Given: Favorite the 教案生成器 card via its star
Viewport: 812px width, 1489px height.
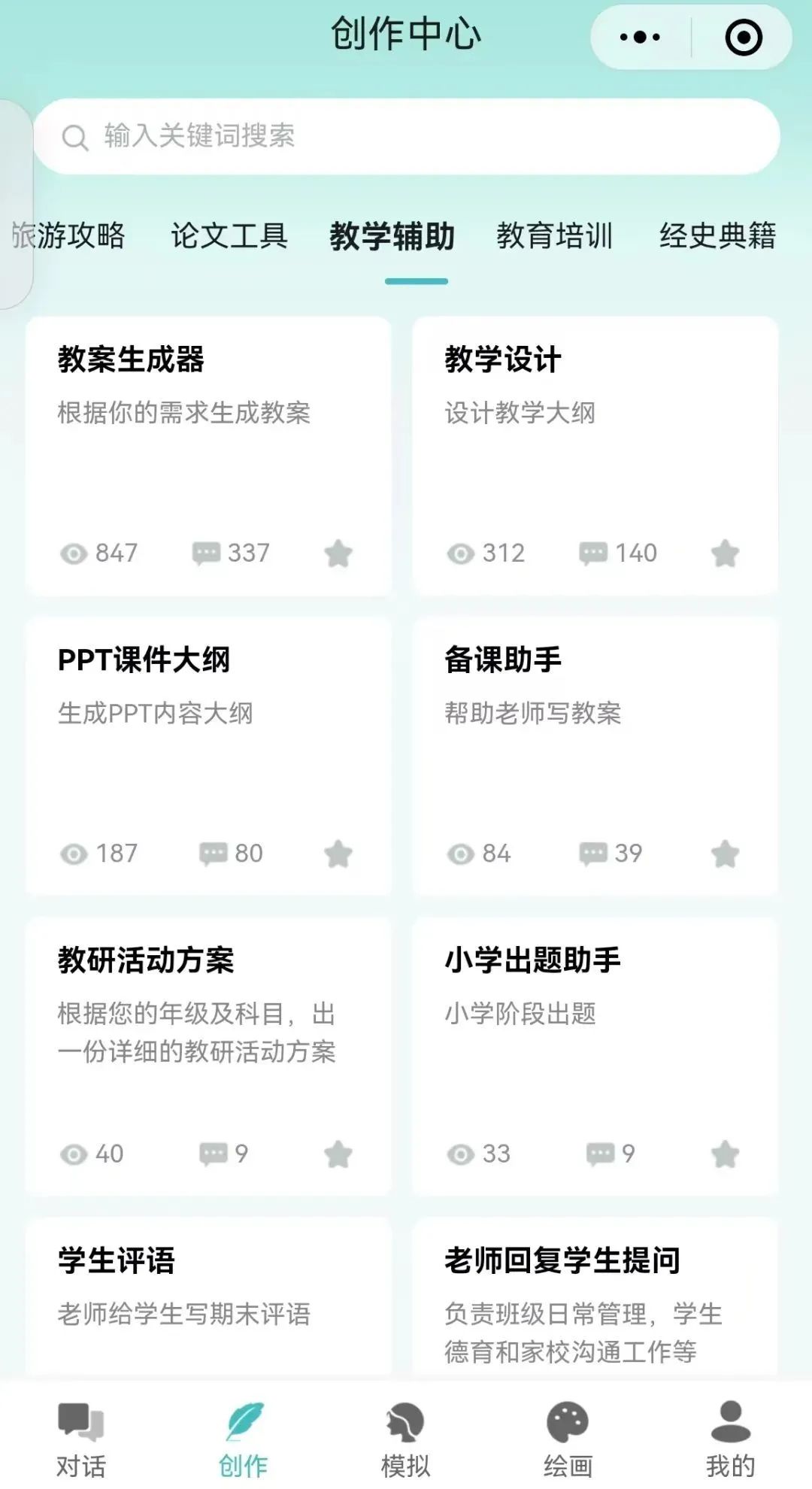Looking at the screenshot, I should tap(338, 553).
